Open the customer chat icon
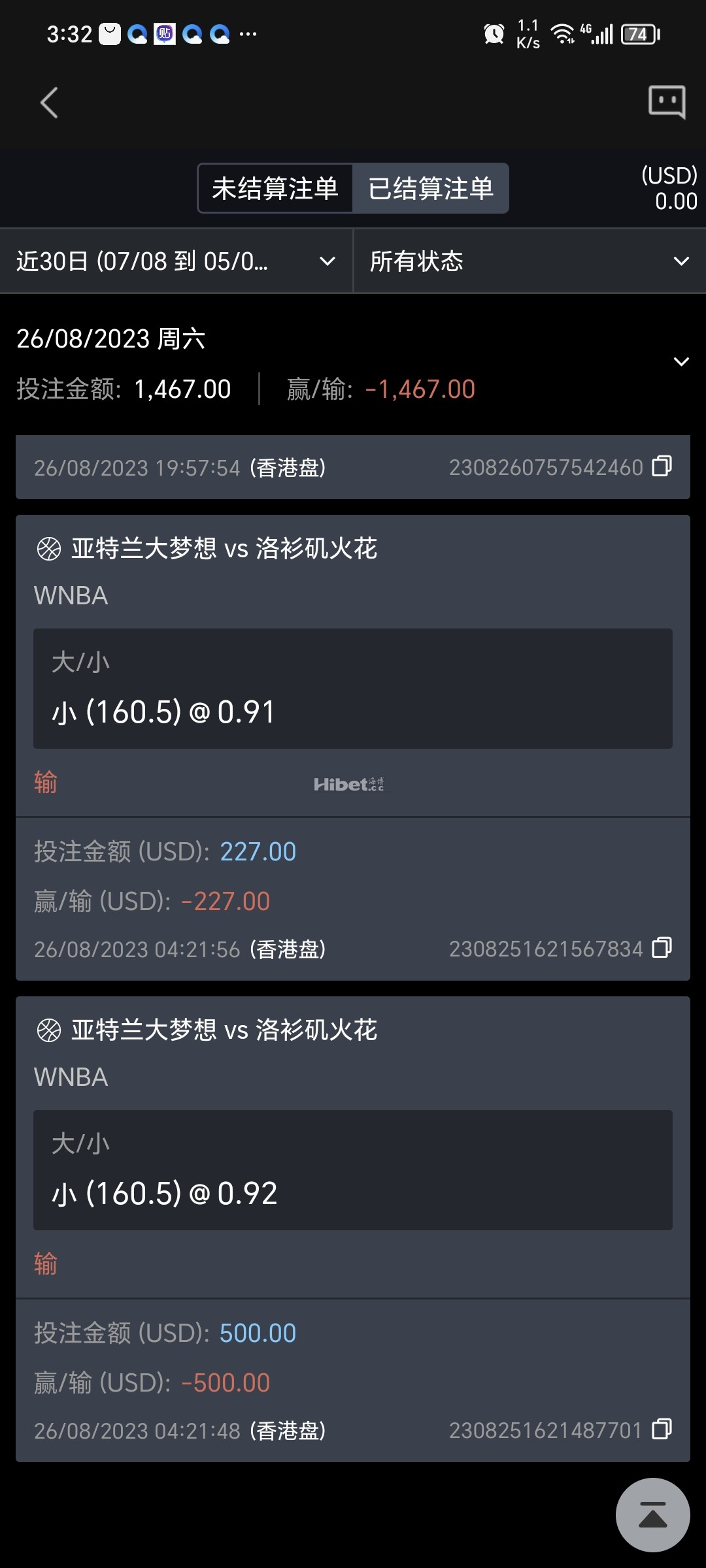Screen dimensions: 706x1568 coord(666,102)
